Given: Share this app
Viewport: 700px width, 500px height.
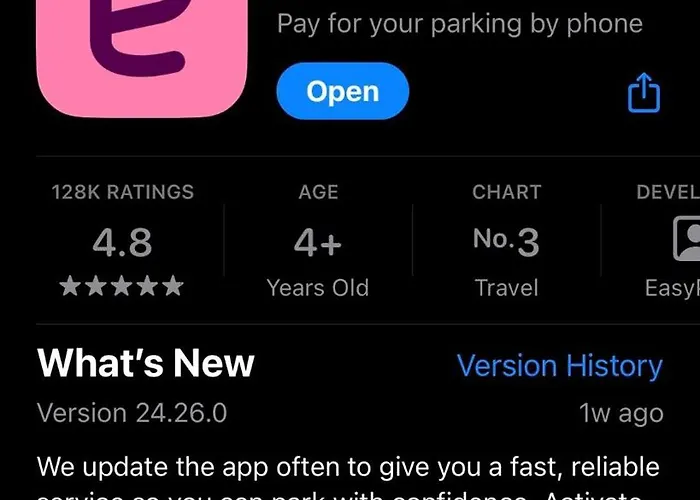Looking at the screenshot, I should tap(644, 94).
